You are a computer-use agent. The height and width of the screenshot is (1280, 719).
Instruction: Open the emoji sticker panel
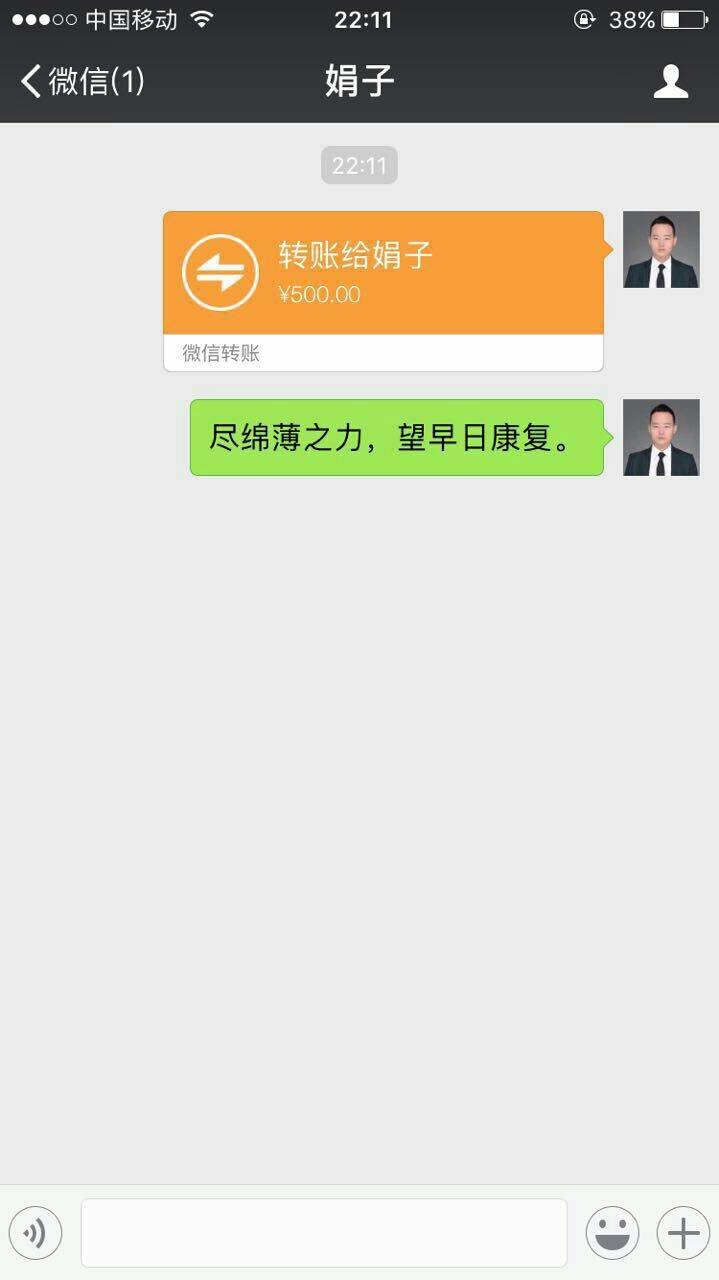click(x=612, y=1233)
